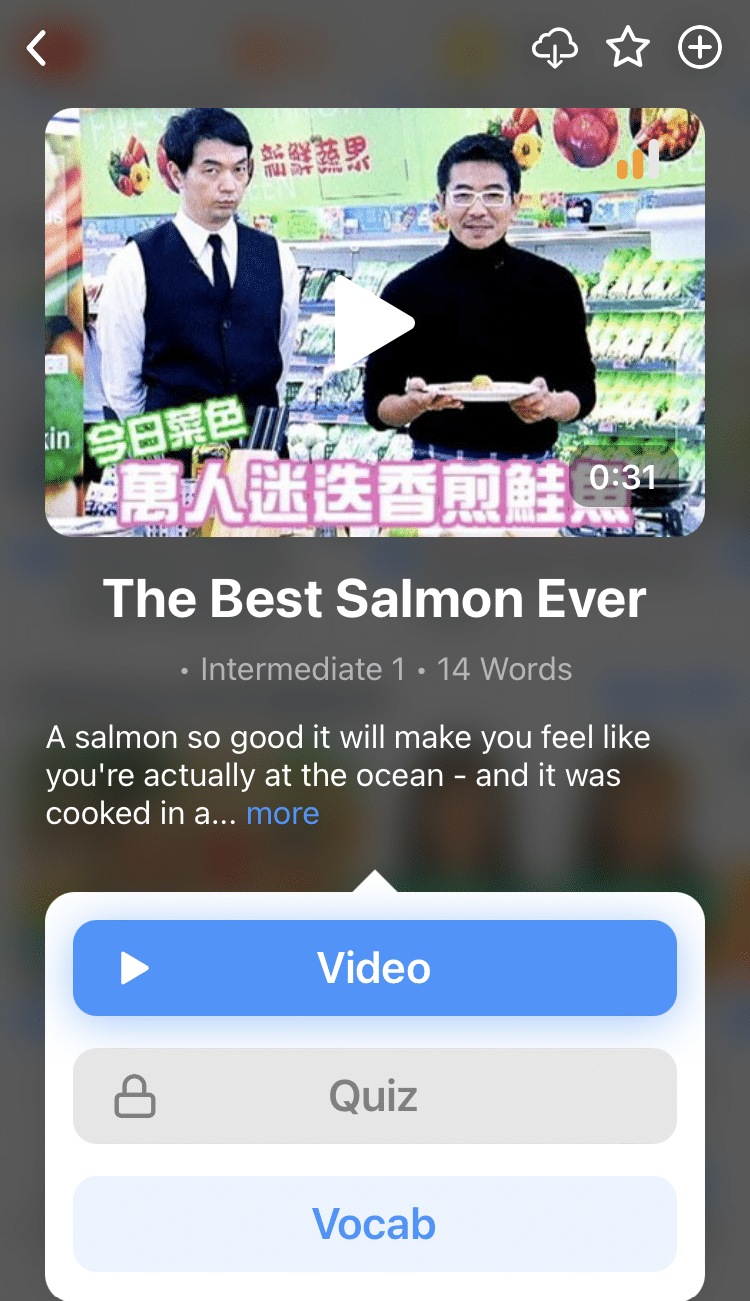The image size is (750, 1301).
Task: Play The Best Salmon Ever video thumbnail
Action: tap(374, 322)
